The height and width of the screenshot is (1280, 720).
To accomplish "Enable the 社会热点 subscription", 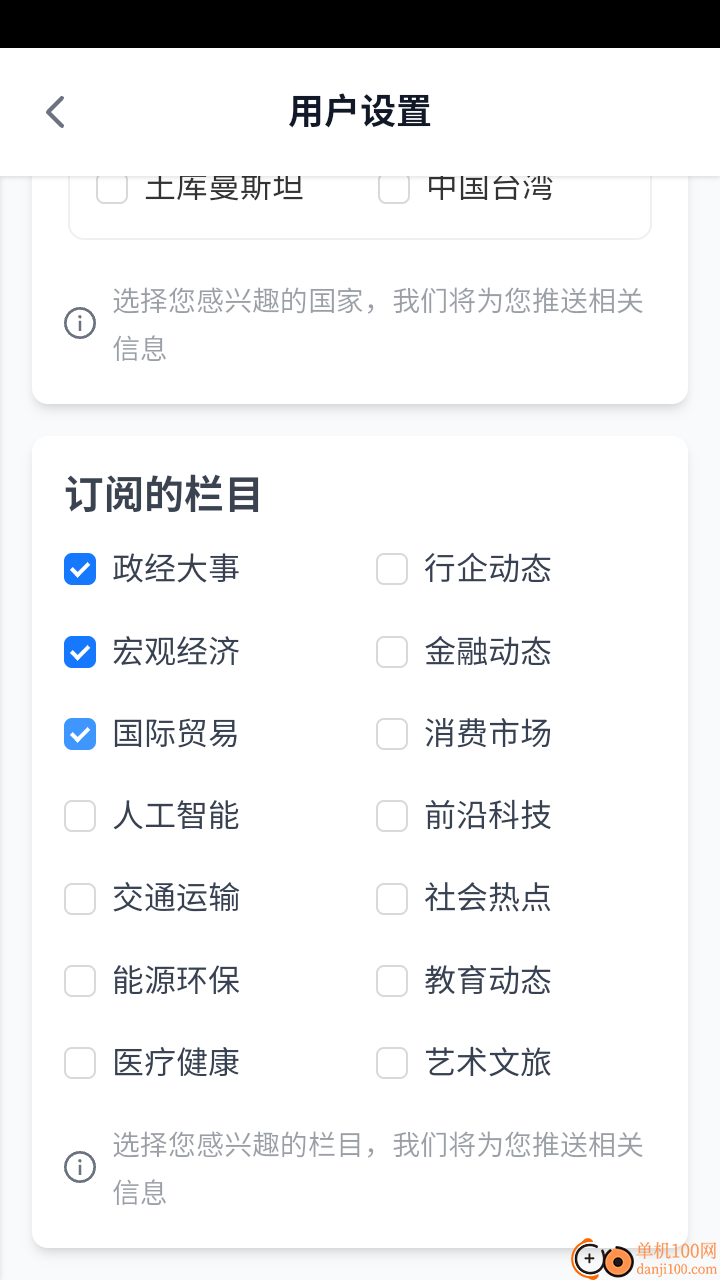I will point(391,898).
